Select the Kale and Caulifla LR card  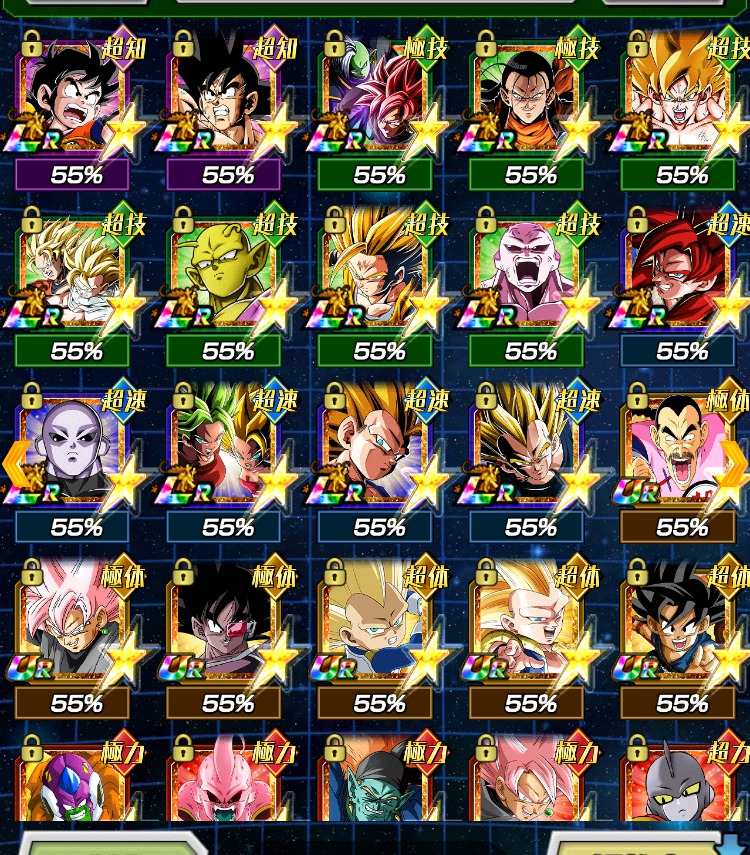223,452
